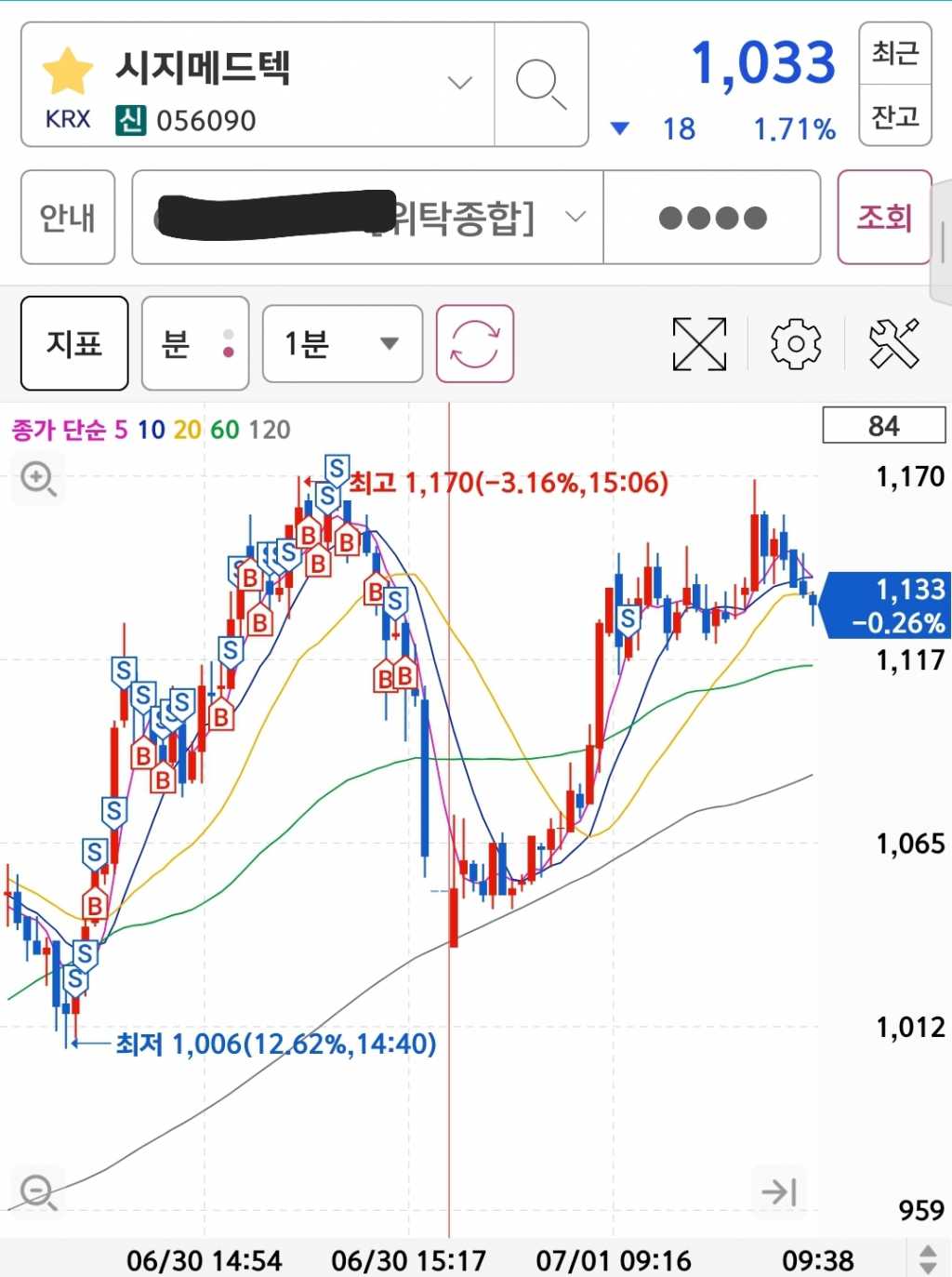Expand the 위탁종합 account dropdown
The width and height of the screenshot is (952, 1277).
pyautogui.click(x=575, y=218)
